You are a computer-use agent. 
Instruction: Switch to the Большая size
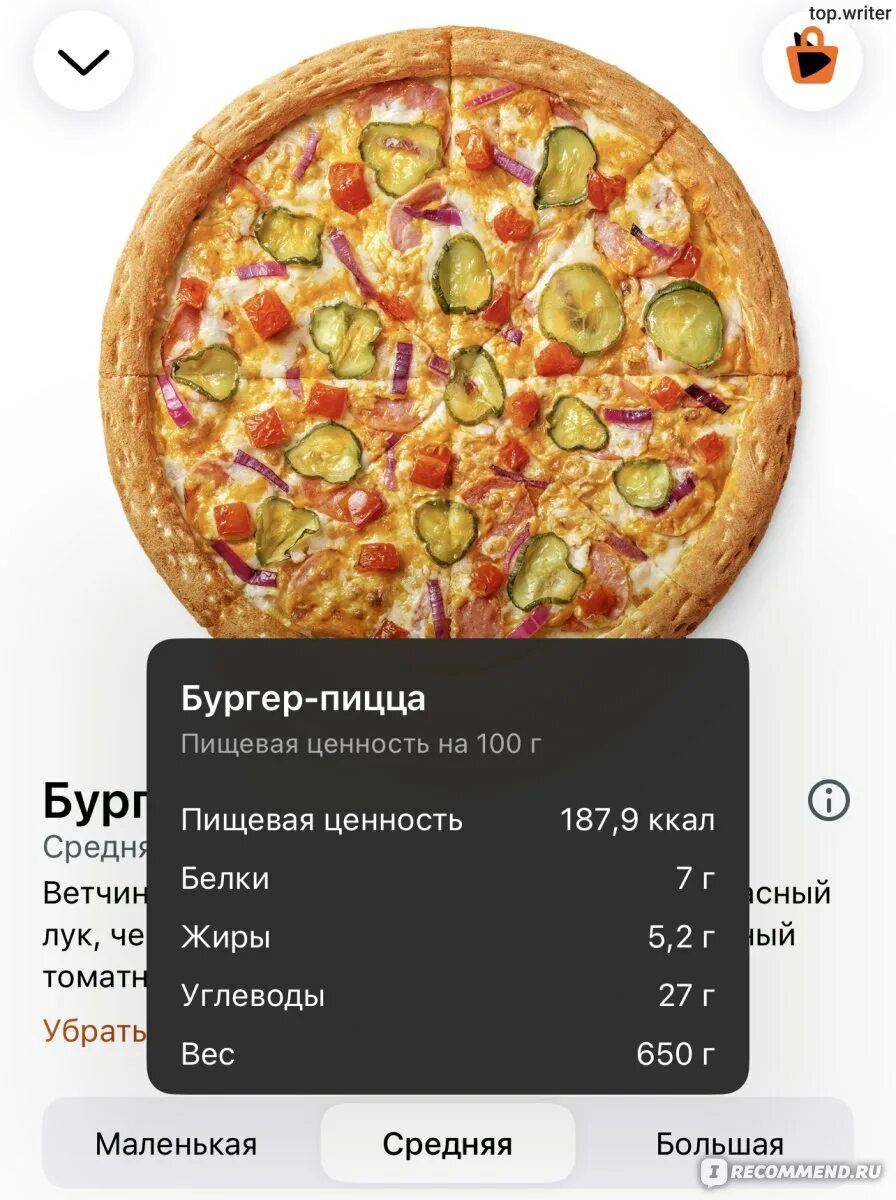point(719,1144)
